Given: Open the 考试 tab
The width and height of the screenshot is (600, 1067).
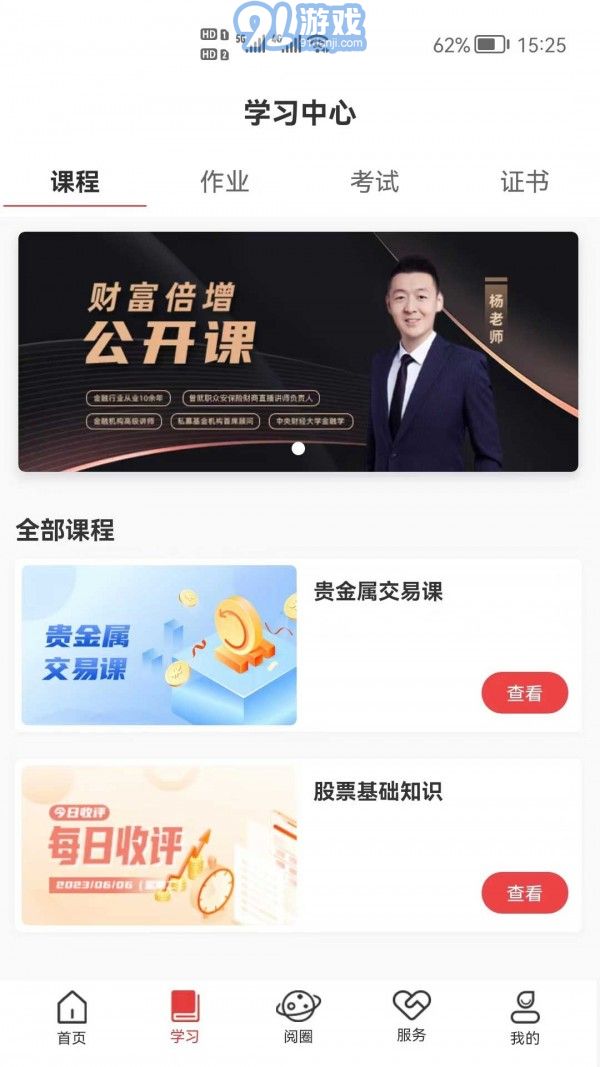Looking at the screenshot, I should 375,182.
